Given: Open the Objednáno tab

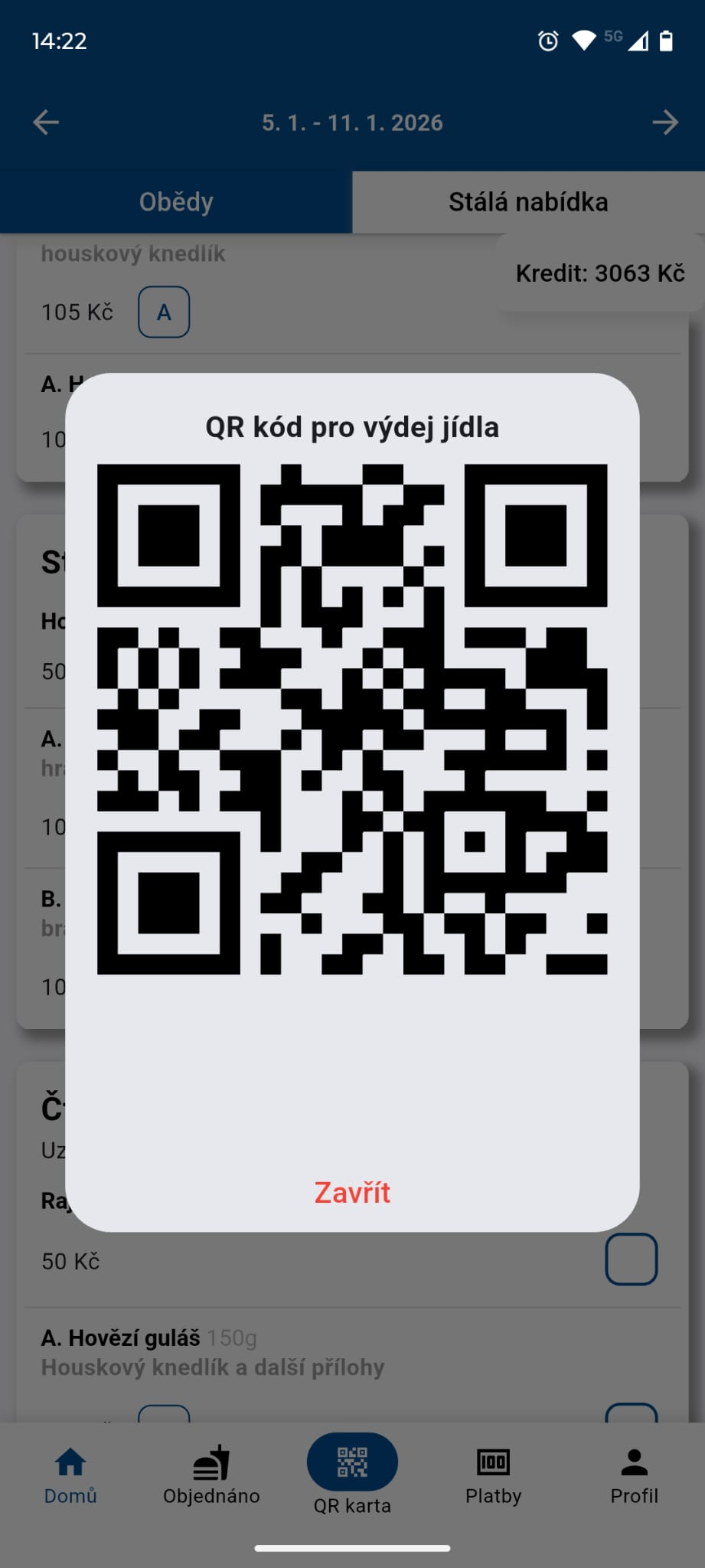Looking at the screenshot, I should click(211, 1475).
